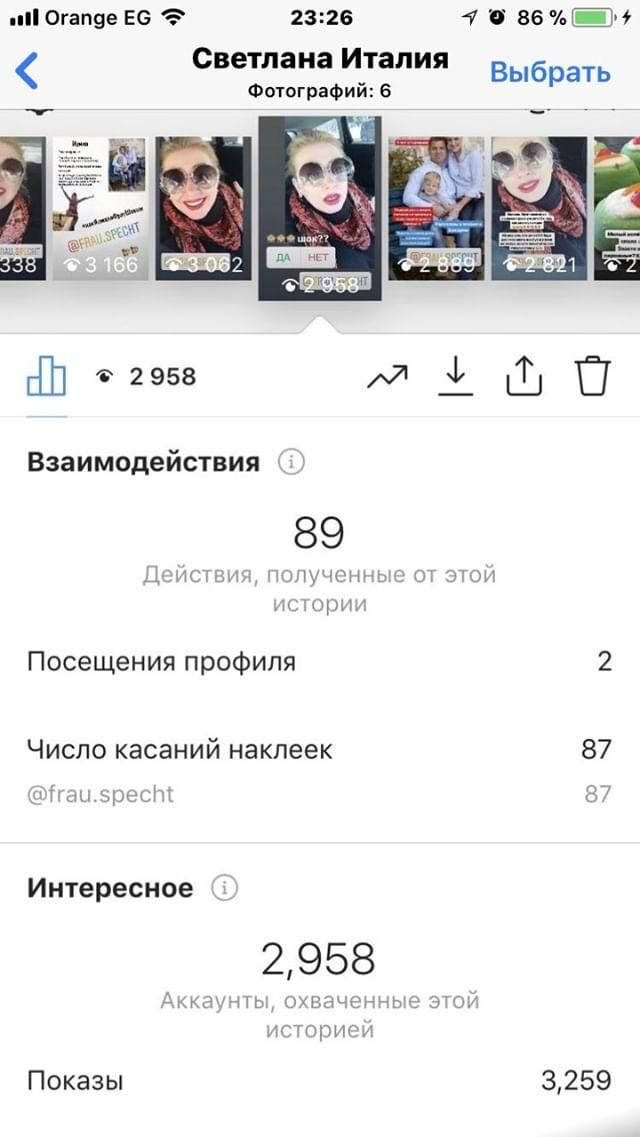Share this story

coord(524,376)
